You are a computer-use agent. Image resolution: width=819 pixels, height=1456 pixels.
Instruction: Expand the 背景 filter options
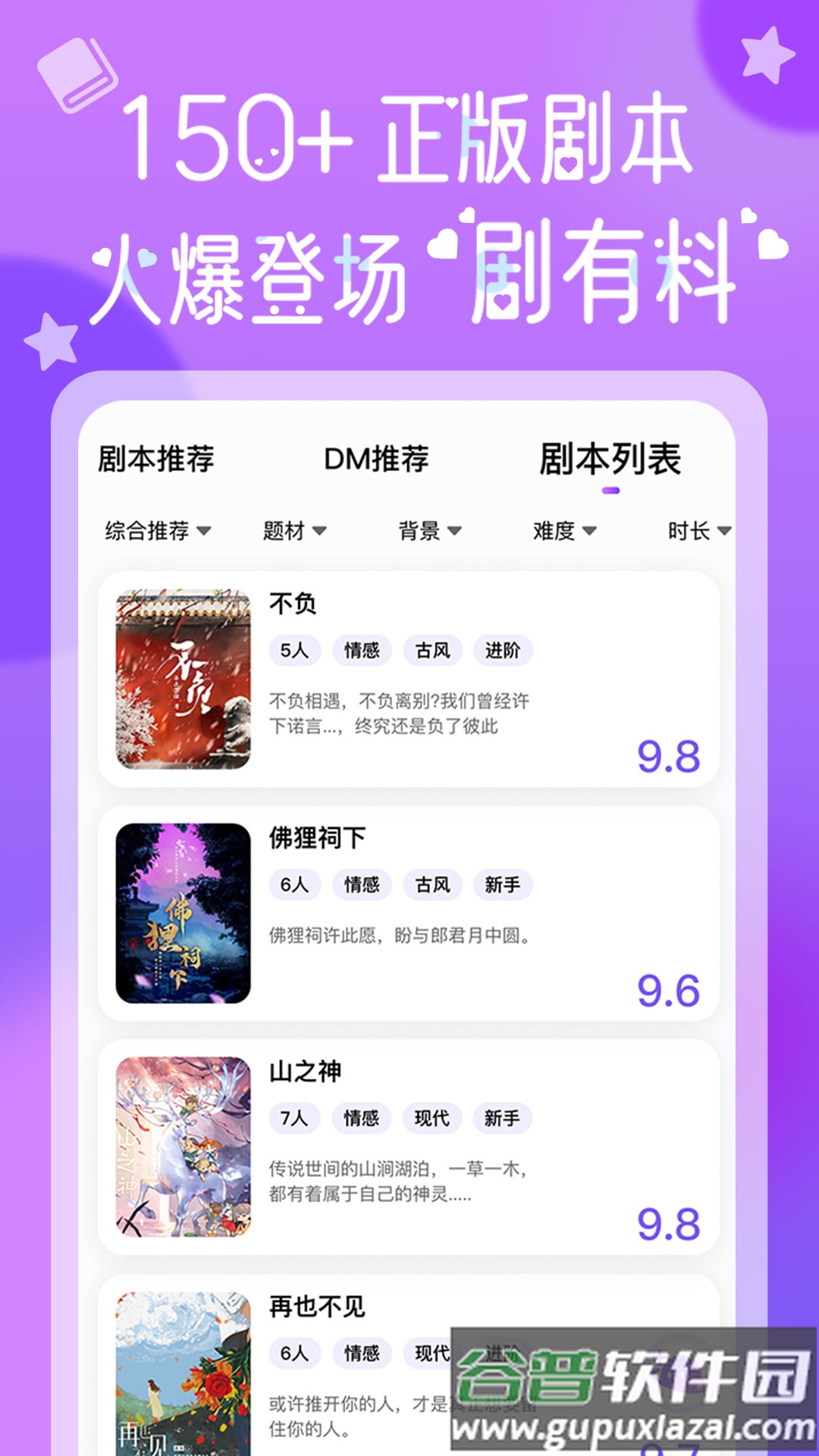[x=428, y=532]
